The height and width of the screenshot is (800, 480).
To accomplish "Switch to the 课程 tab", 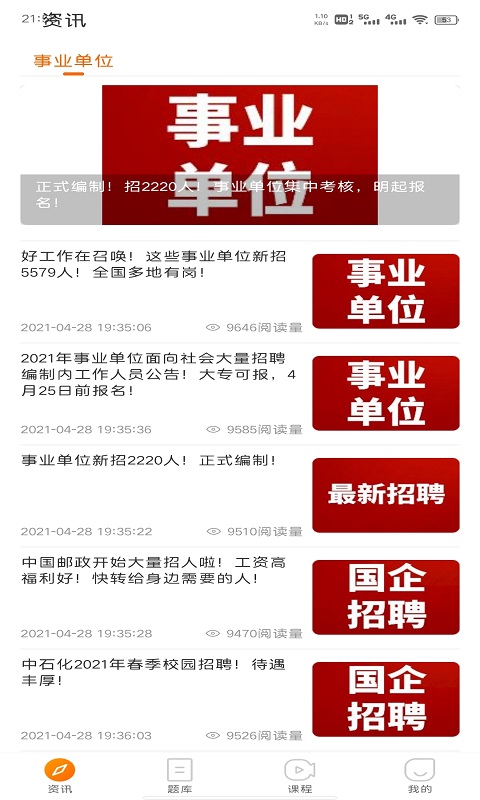I will [x=299, y=776].
